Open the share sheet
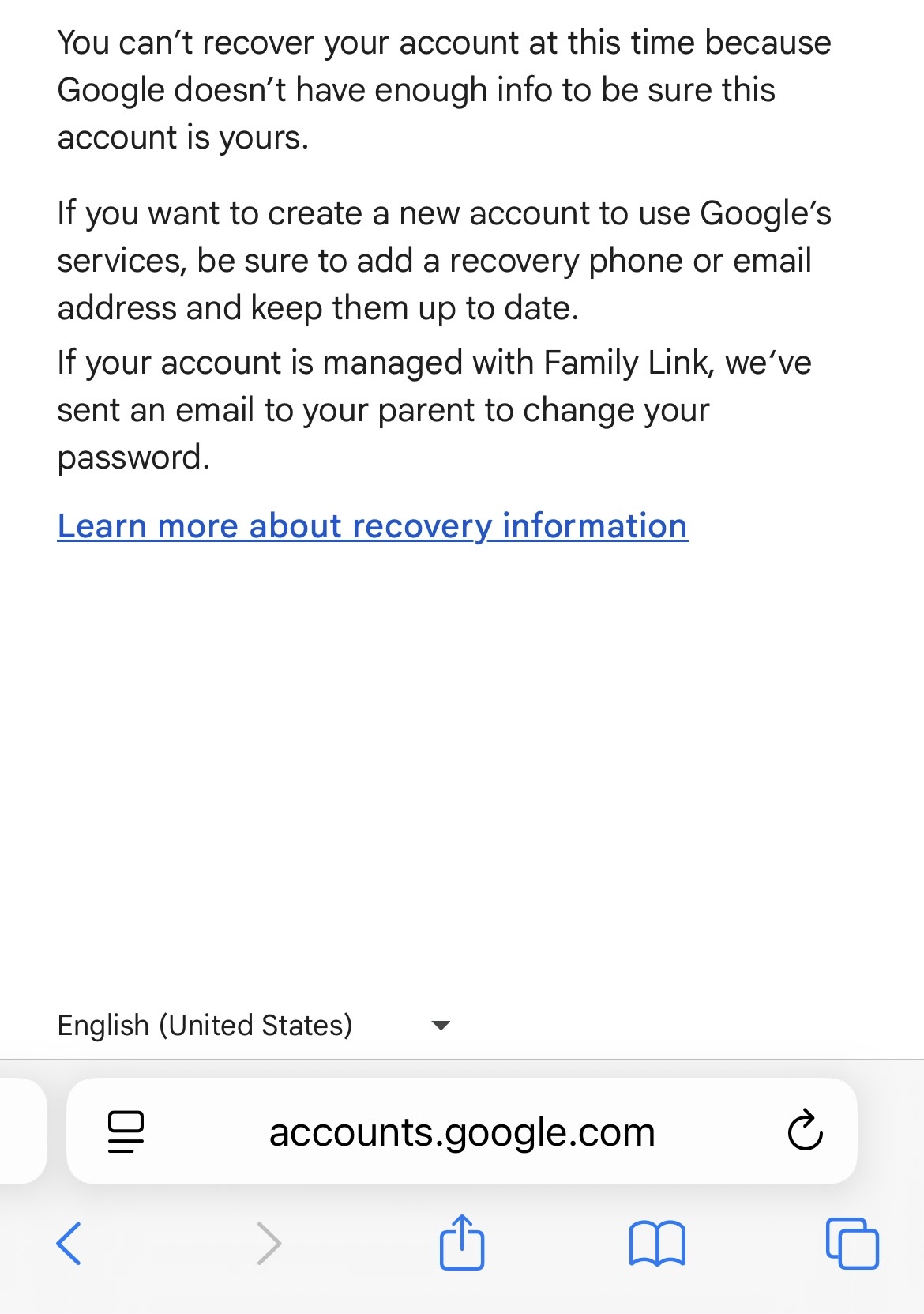 tap(462, 1242)
